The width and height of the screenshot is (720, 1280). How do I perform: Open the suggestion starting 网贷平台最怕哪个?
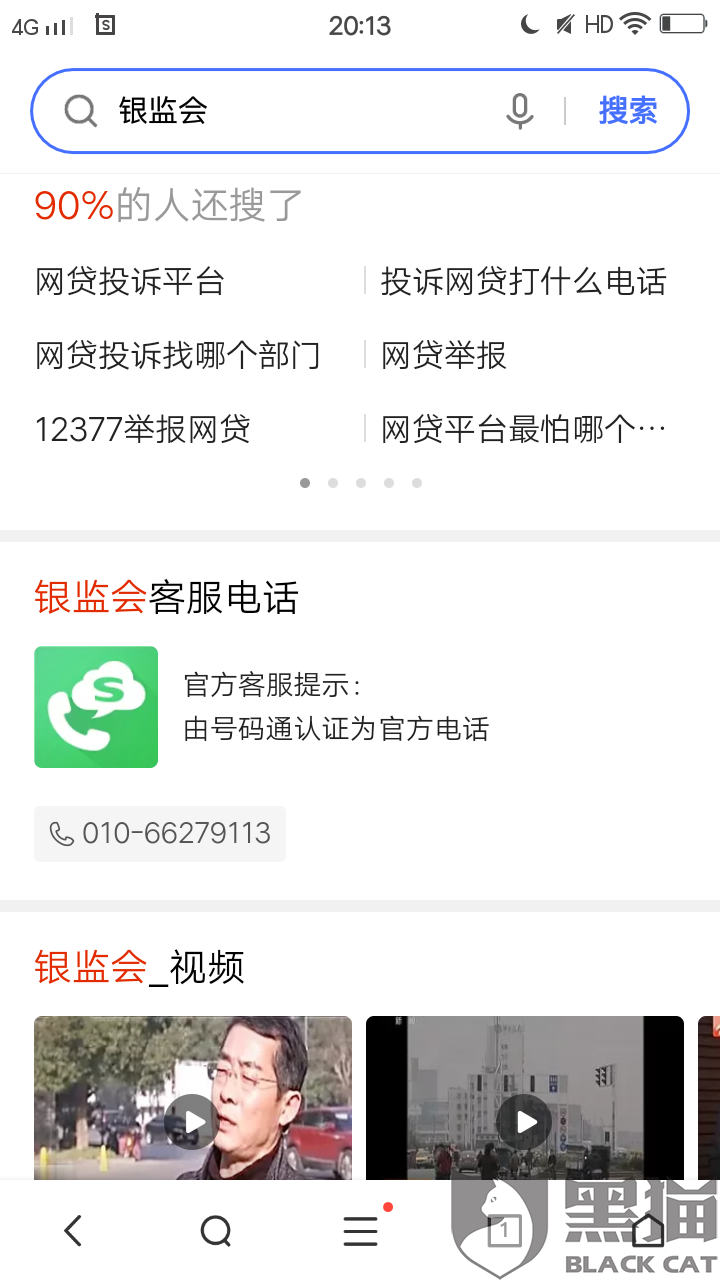[523, 430]
